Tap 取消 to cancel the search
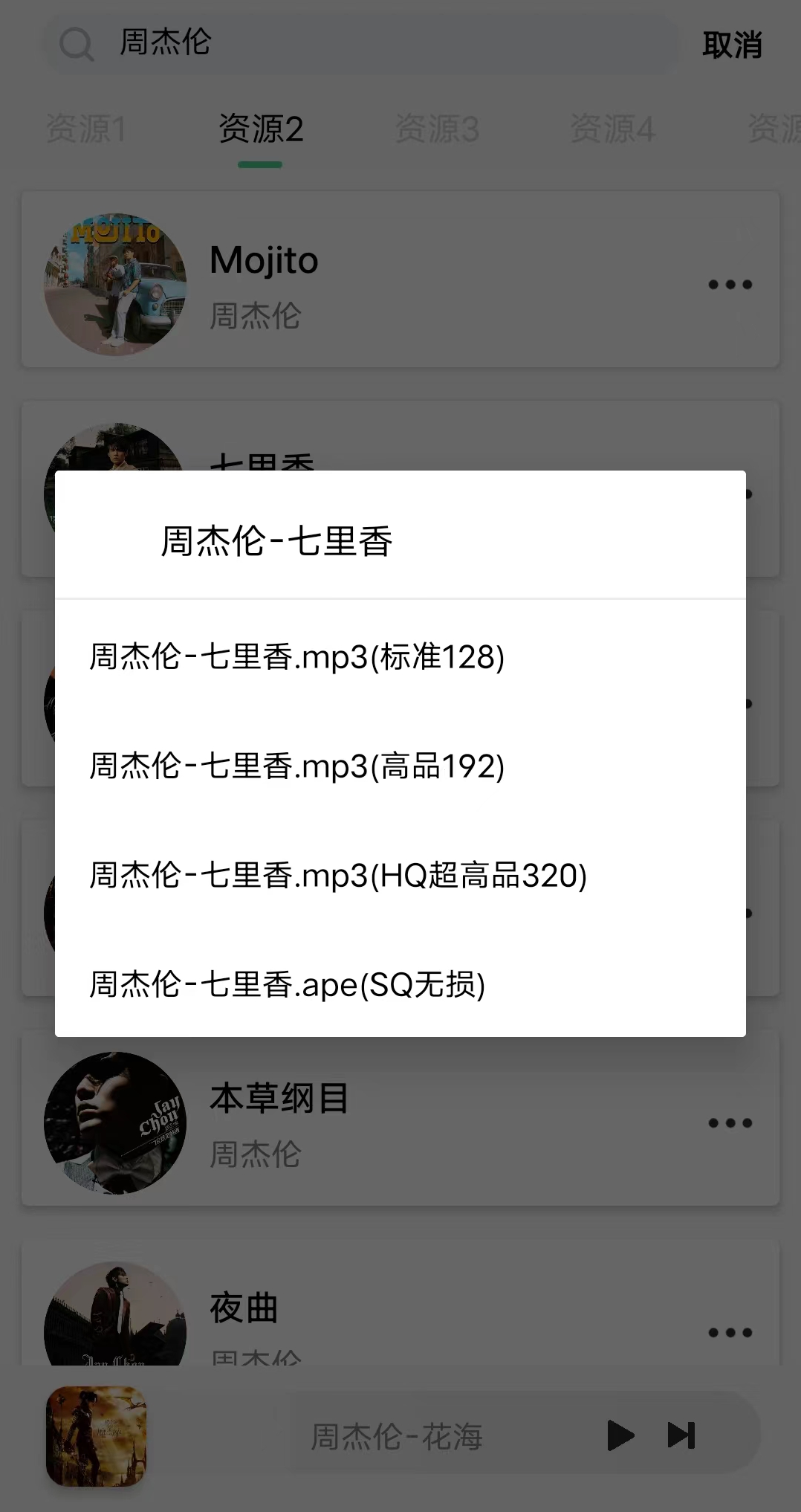Viewport: 801px width, 1512px height. 731,45
